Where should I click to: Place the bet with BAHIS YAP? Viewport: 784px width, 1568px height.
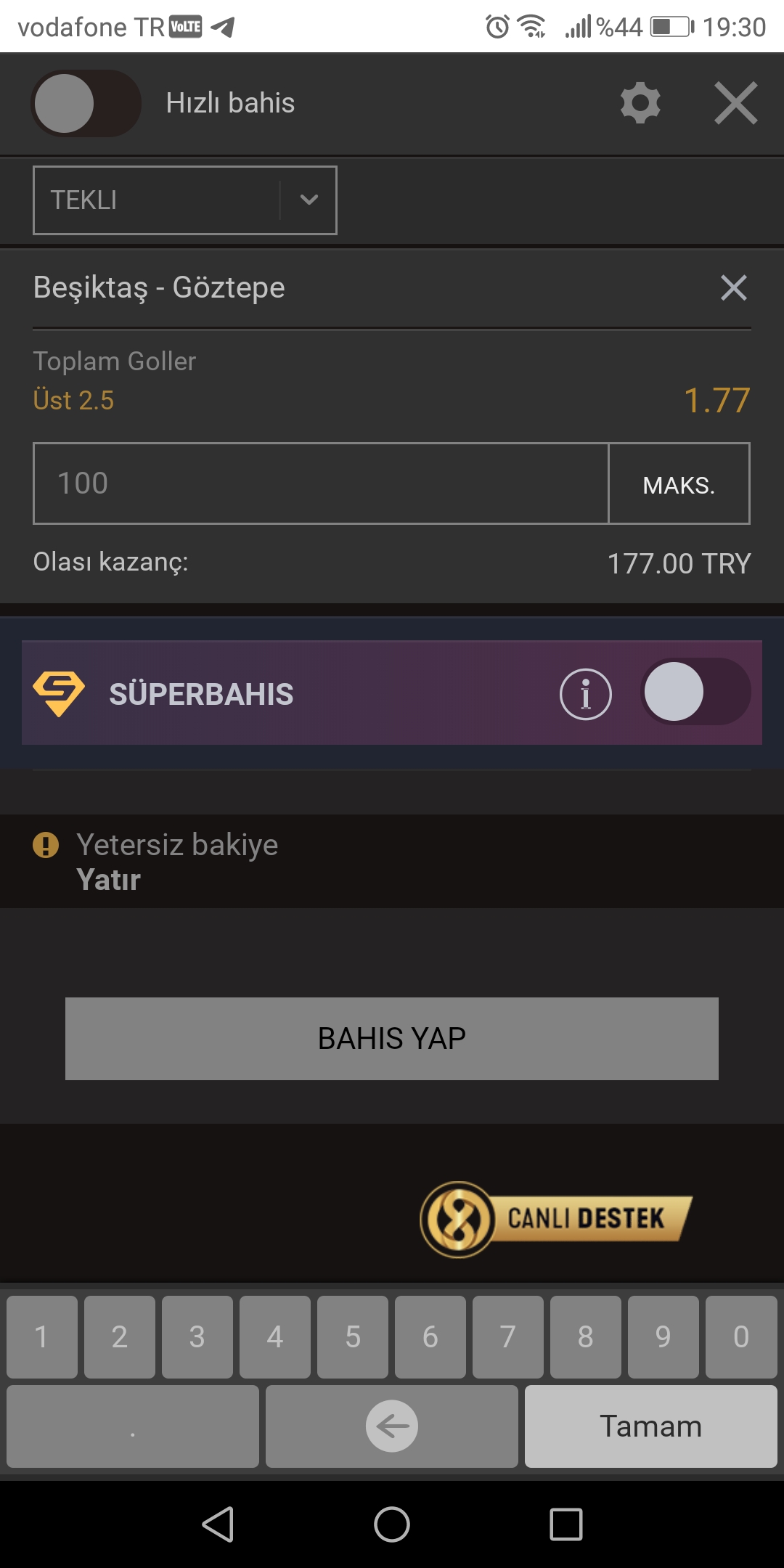click(x=392, y=1039)
